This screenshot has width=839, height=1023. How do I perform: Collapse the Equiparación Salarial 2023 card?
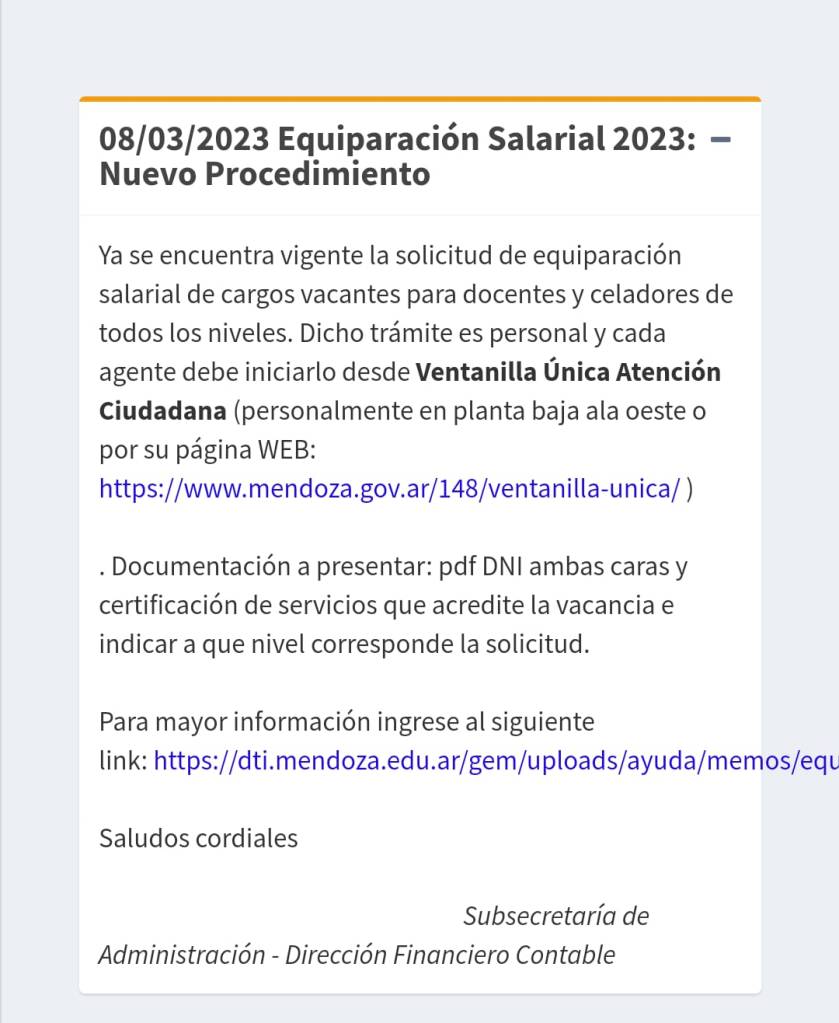pyautogui.click(x=720, y=140)
